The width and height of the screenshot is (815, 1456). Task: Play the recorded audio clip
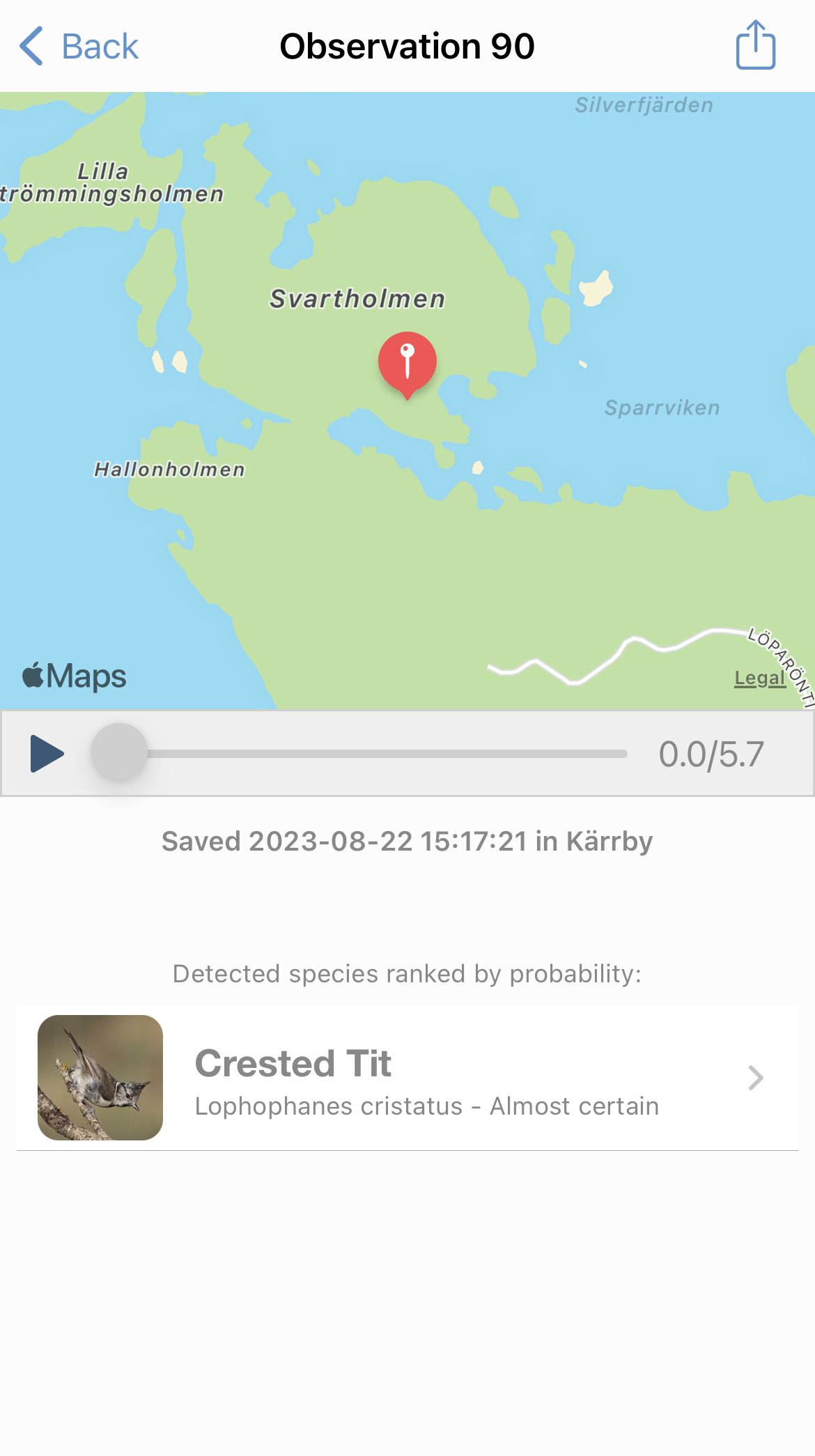pyautogui.click(x=47, y=754)
